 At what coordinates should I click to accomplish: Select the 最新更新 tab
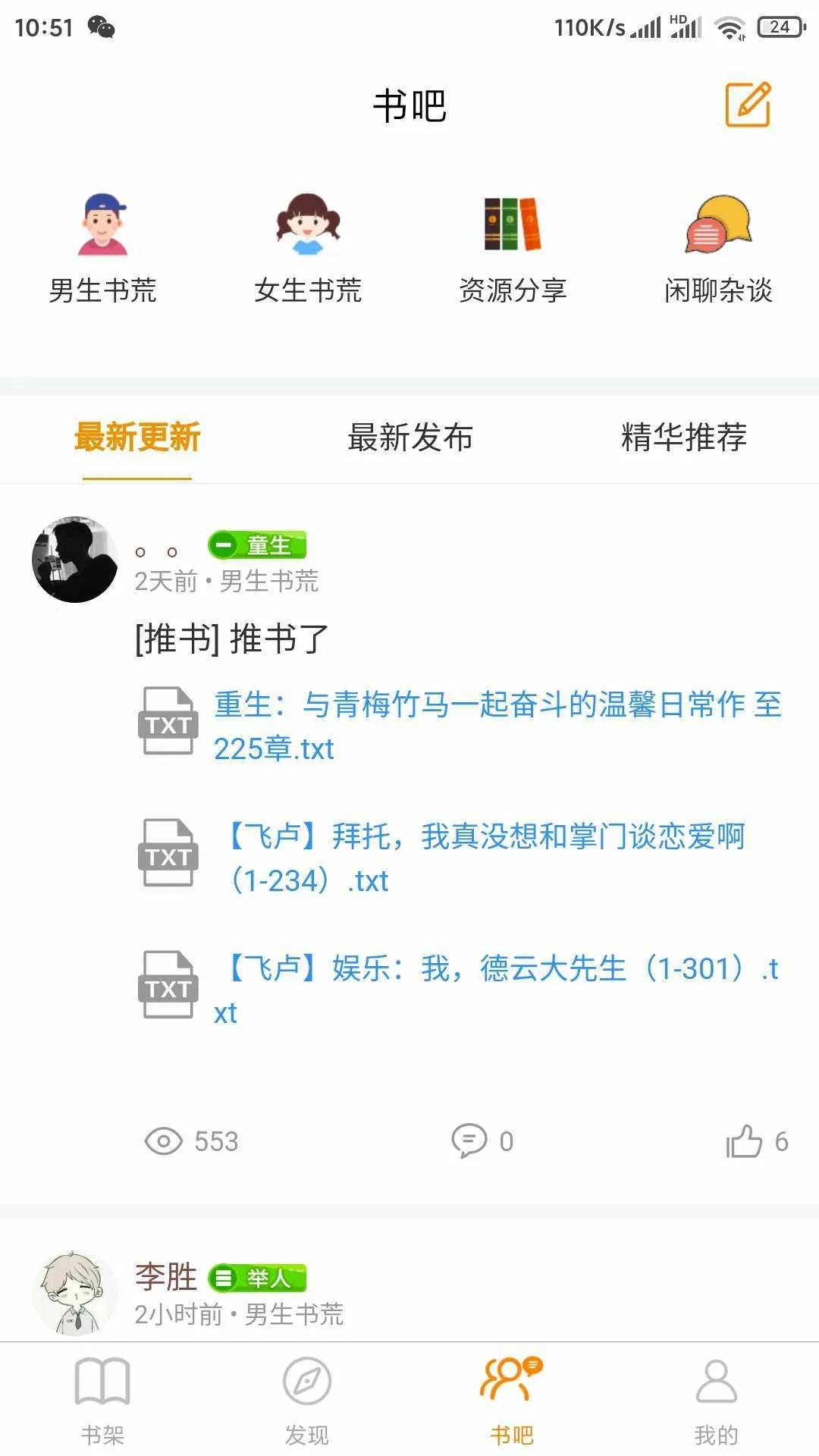coord(137,438)
